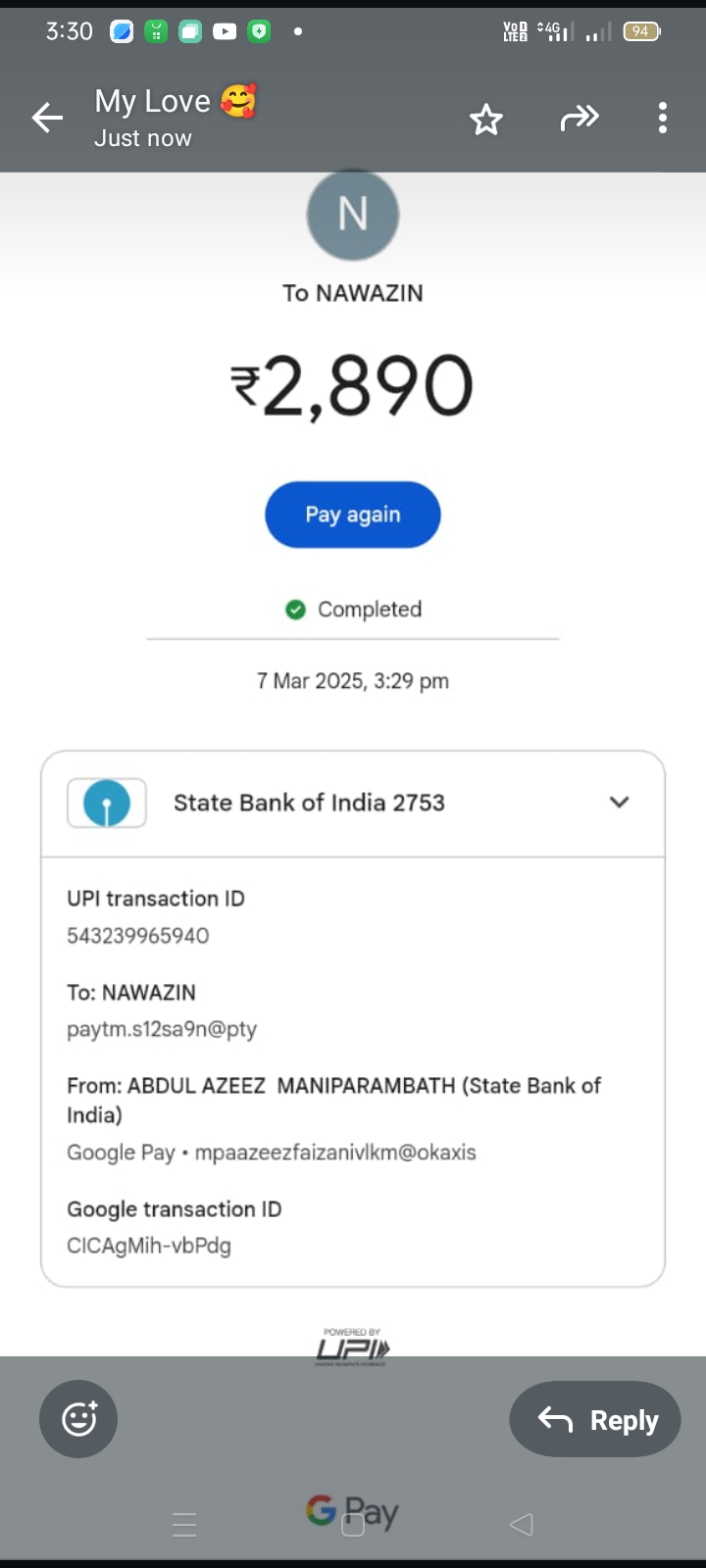Image resolution: width=706 pixels, height=1568 pixels.
Task: Open recent apps from navigation bar
Action: [184, 1525]
